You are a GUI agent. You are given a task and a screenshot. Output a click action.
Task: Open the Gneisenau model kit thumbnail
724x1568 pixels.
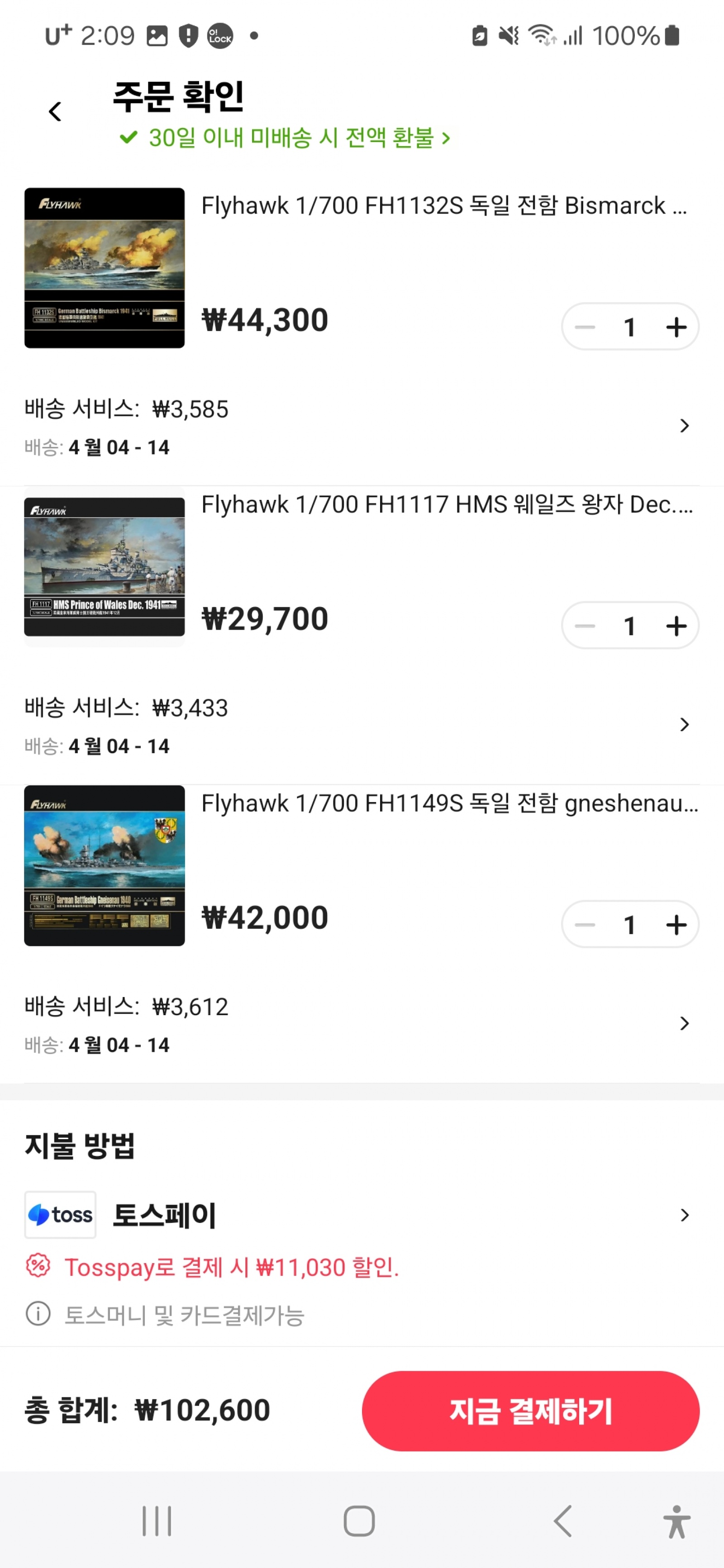104,865
